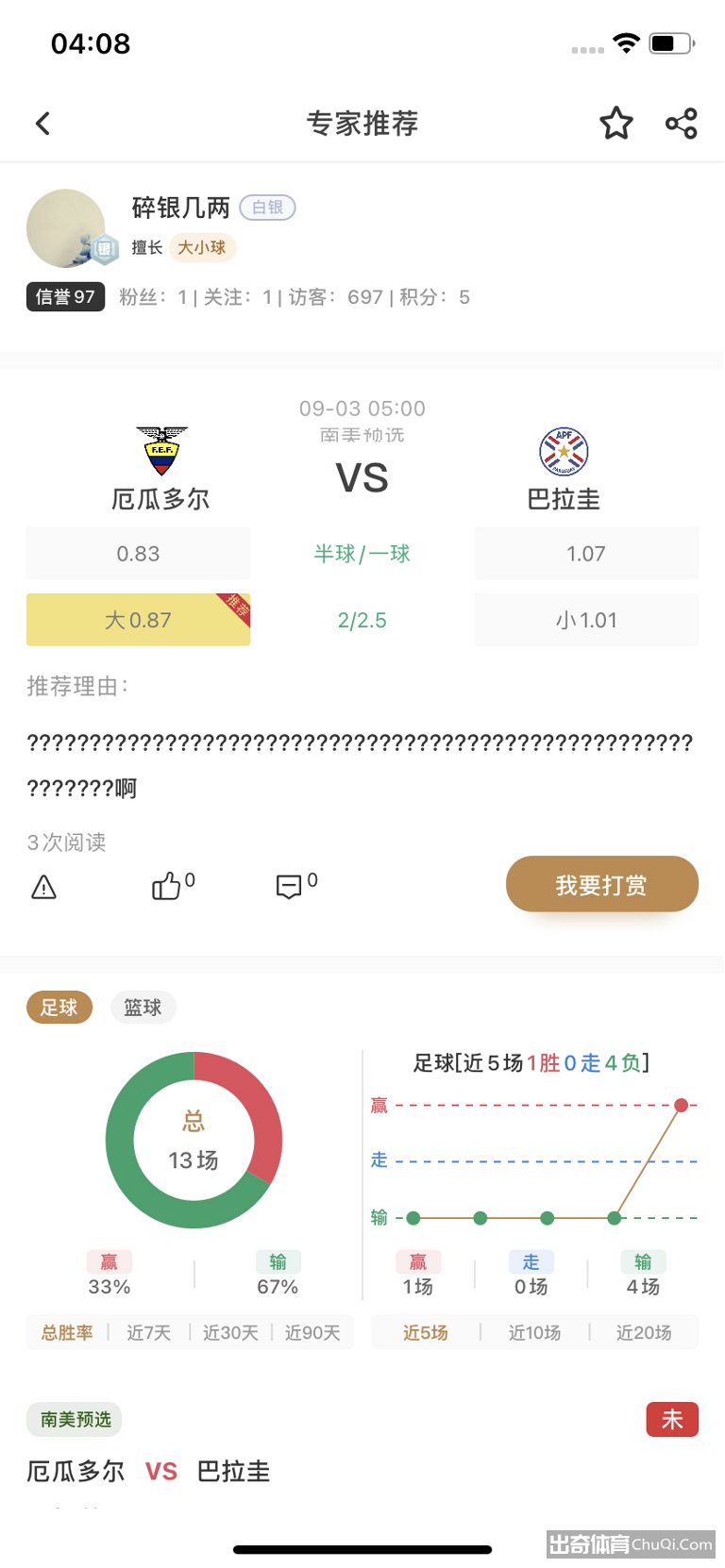The height and width of the screenshot is (1568, 725).
Task: Switch results trend to 近20场
Action: [x=644, y=1332]
